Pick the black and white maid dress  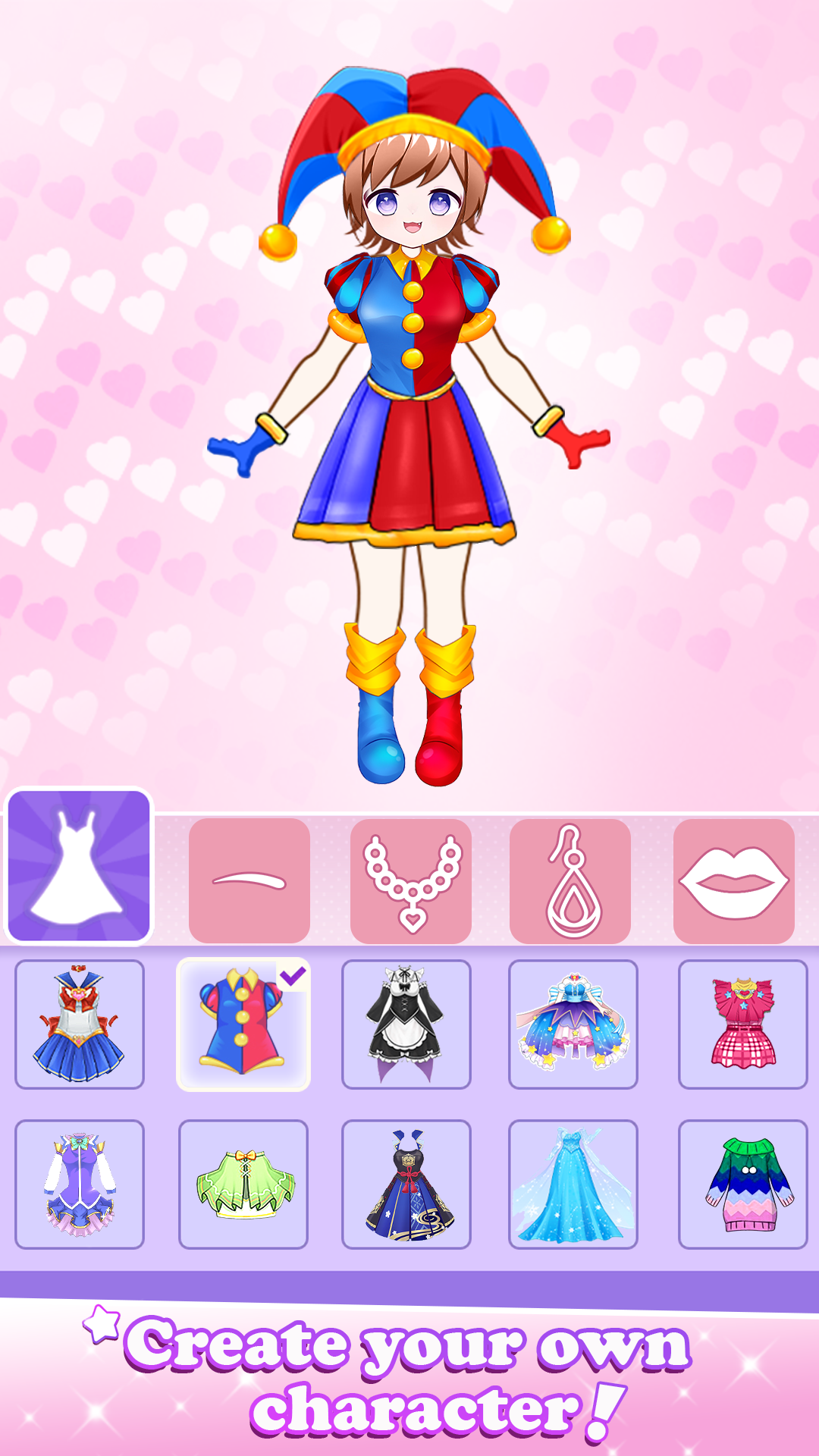pyautogui.click(x=406, y=1025)
